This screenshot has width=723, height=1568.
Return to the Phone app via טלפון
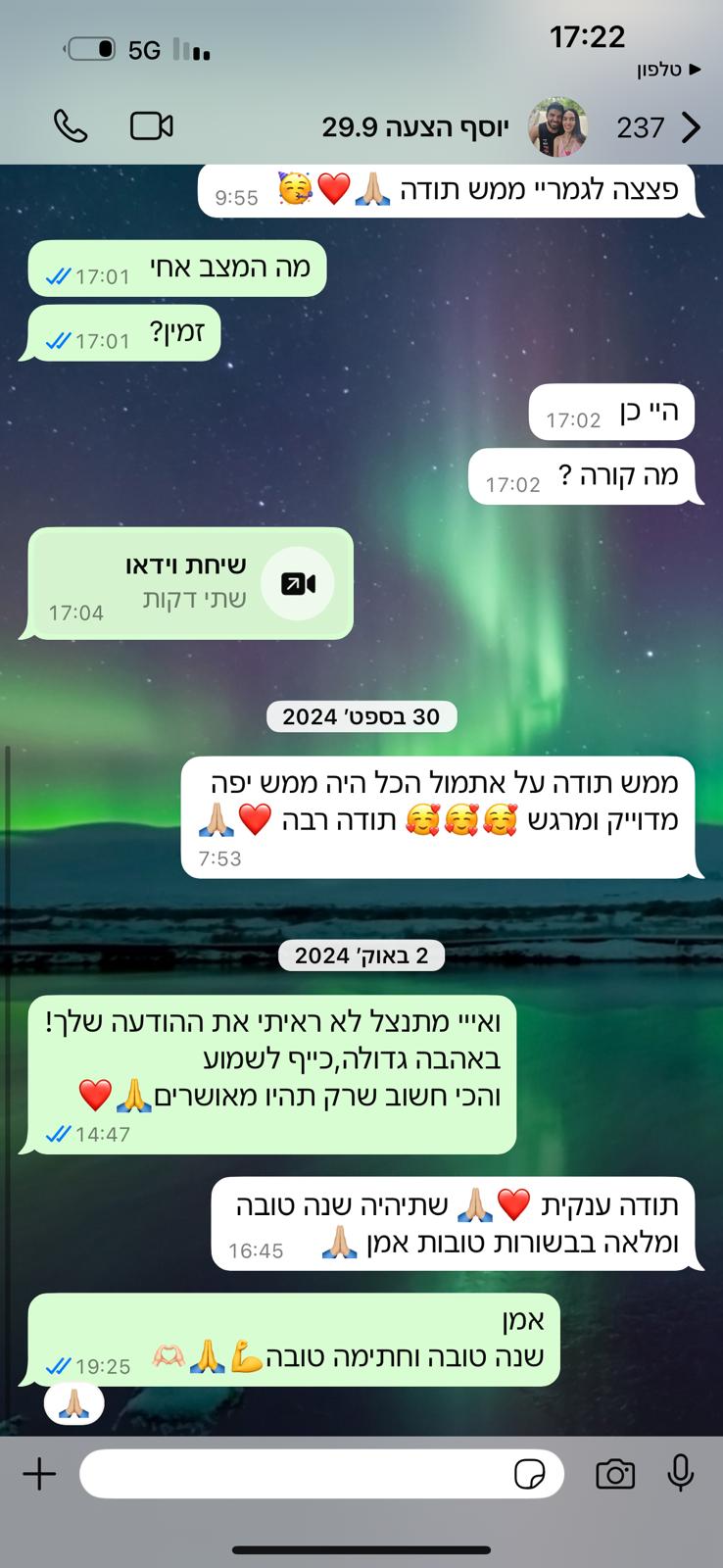668,70
